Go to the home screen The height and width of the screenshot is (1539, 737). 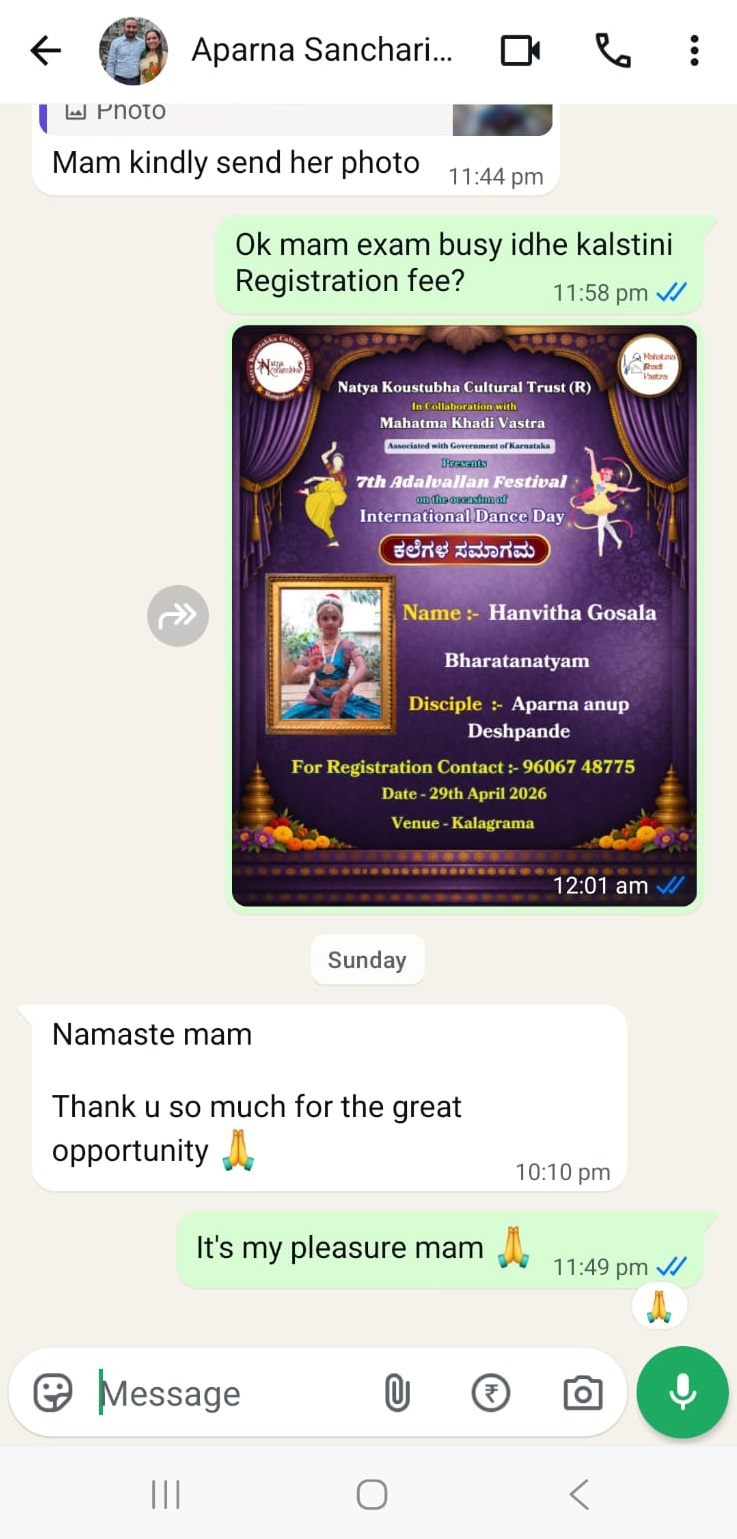pos(371,1495)
